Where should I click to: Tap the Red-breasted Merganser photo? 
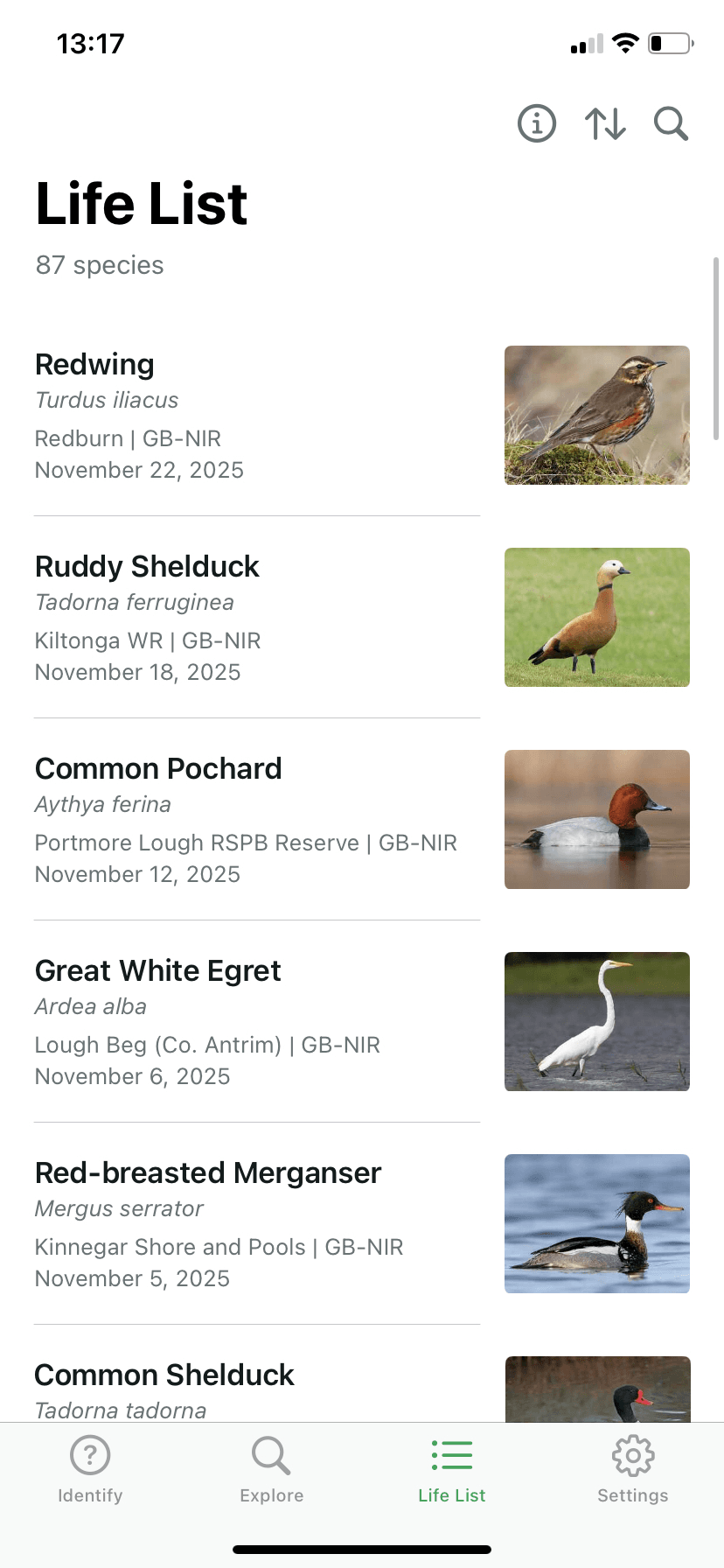pos(596,1222)
